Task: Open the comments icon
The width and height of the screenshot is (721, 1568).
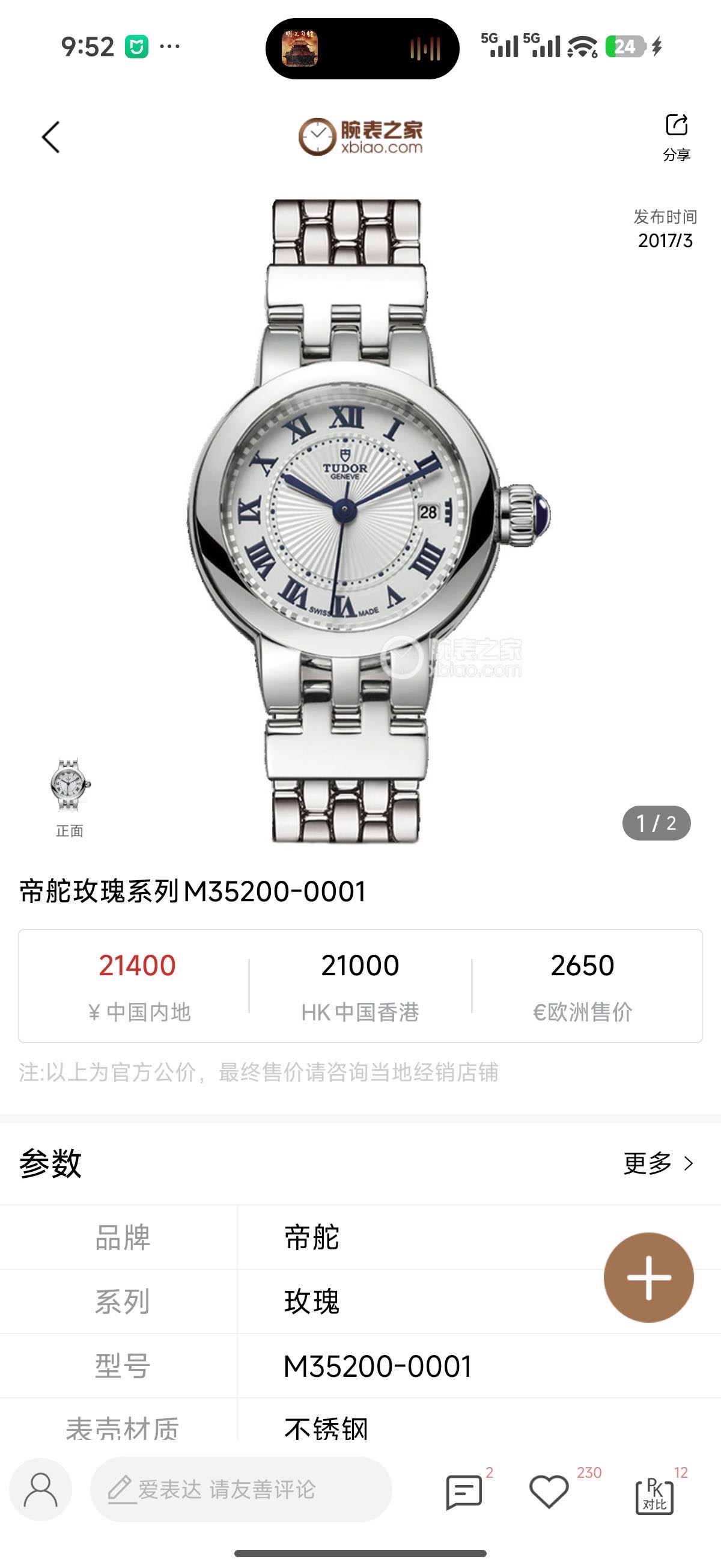Action: (464, 1492)
